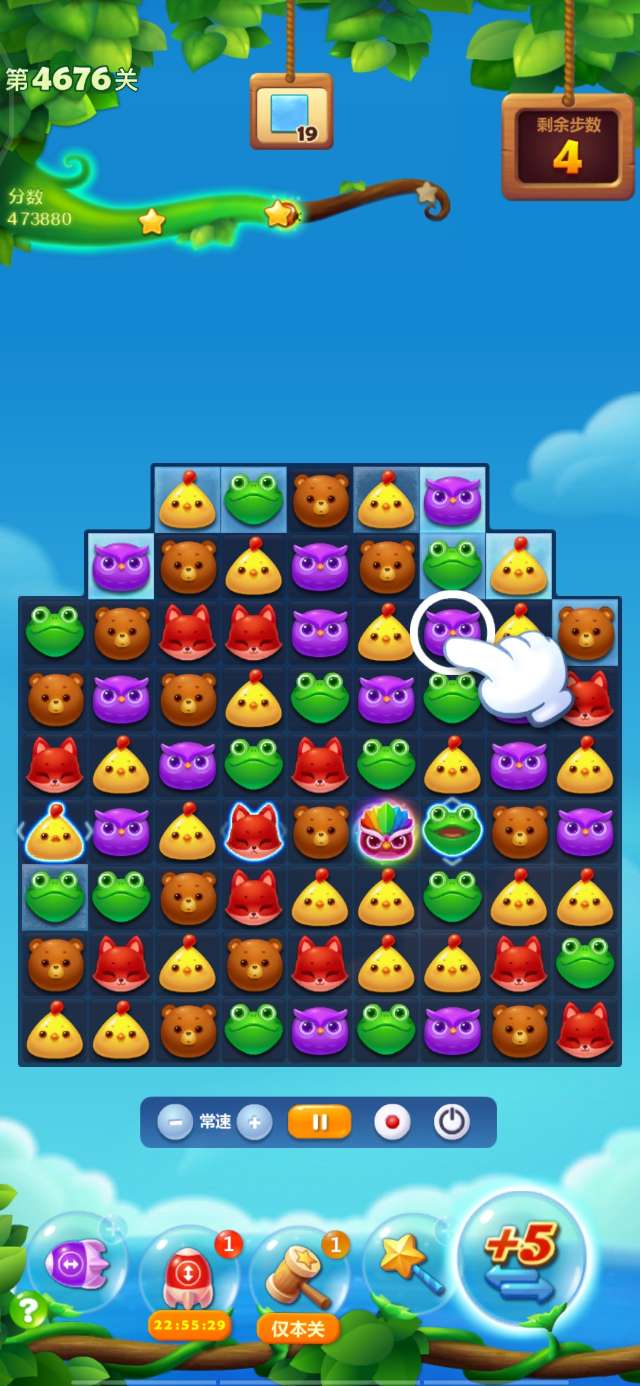Screen dimensions: 640x1386
Task: Tap the purple owl under the hand pointer
Action: click(x=451, y=631)
